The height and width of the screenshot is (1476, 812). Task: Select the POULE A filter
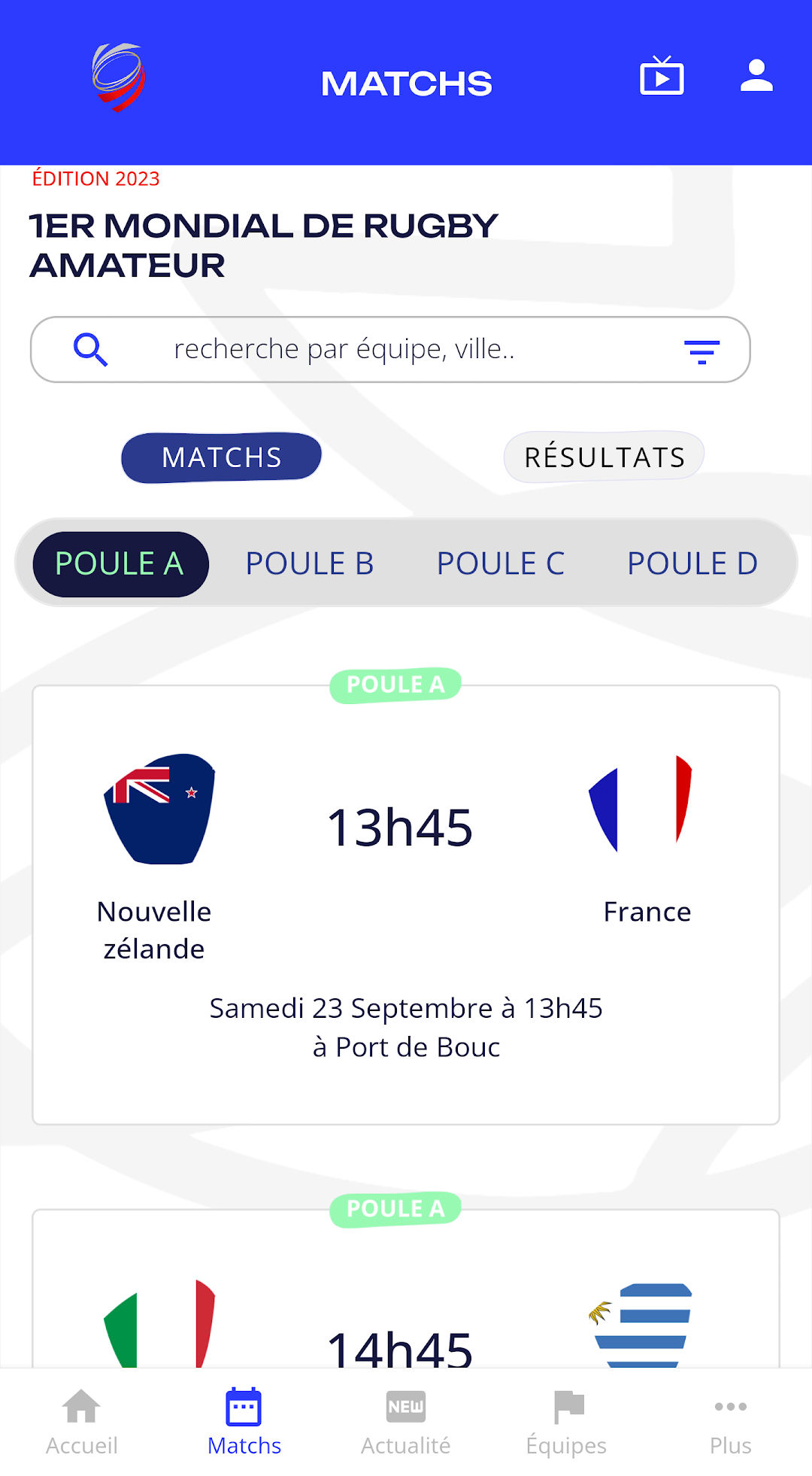[x=120, y=564]
